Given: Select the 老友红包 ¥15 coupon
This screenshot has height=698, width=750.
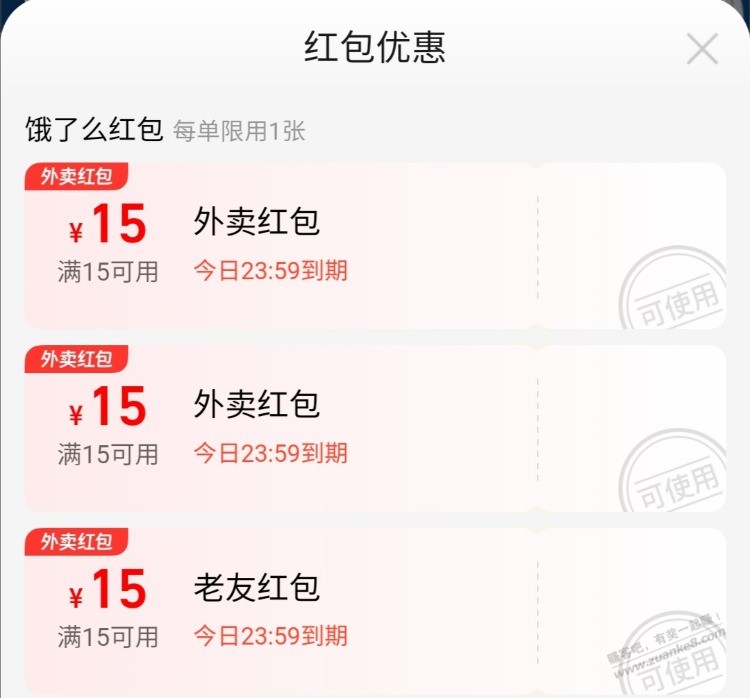Looking at the screenshot, I should point(375,612).
